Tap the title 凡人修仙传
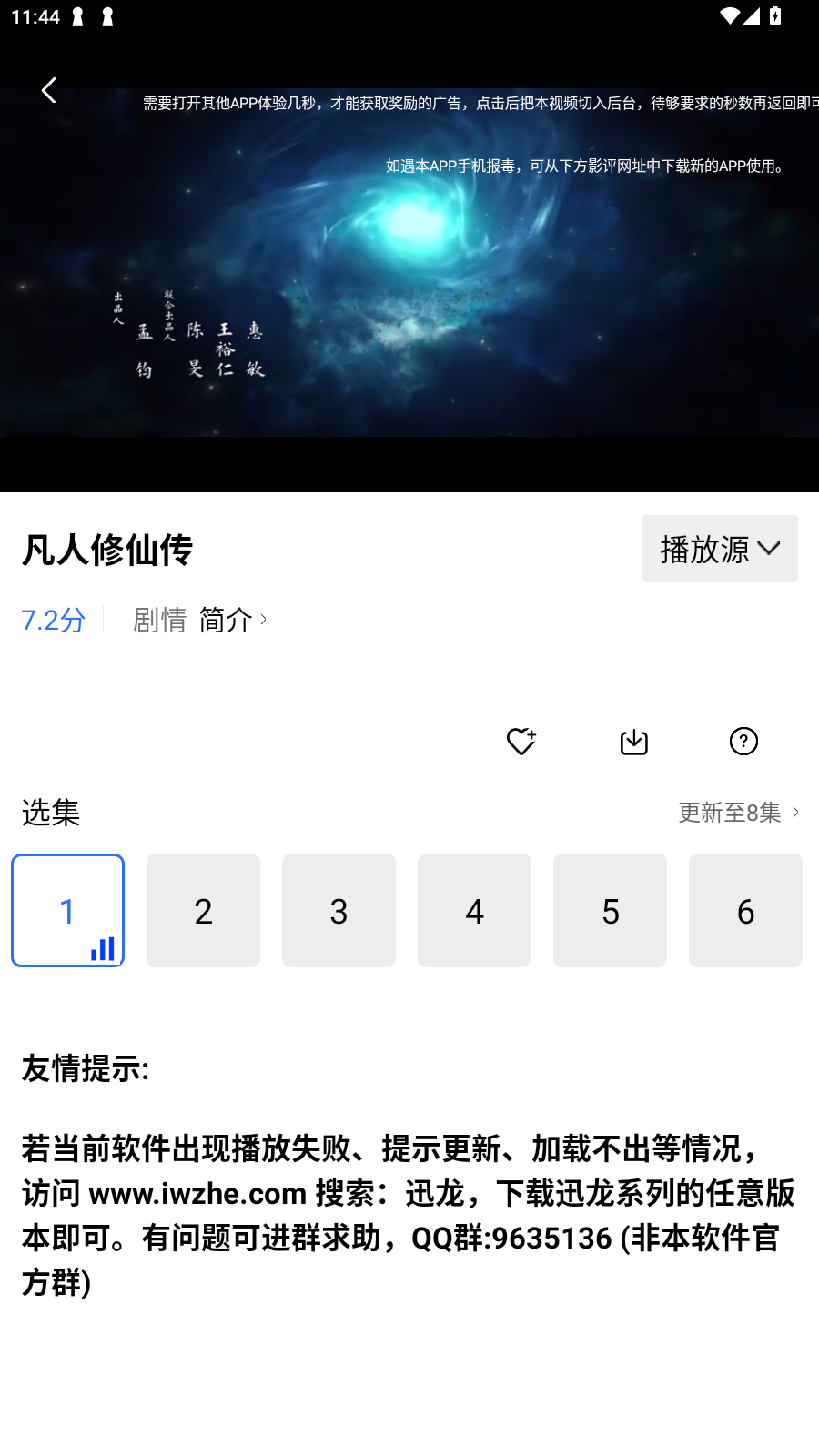819x1456 pixels. coord(106,549)
